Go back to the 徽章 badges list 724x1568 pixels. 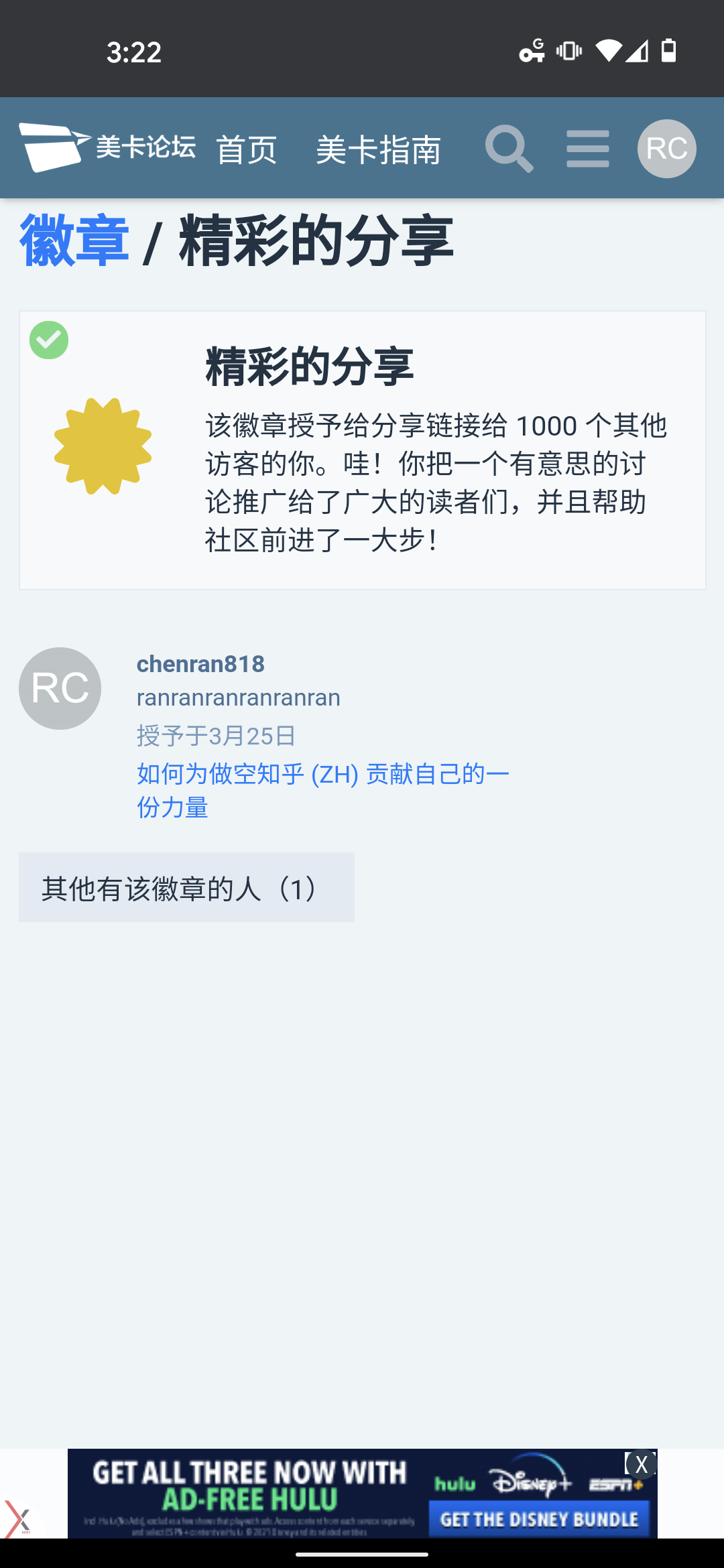click(74, 241)
